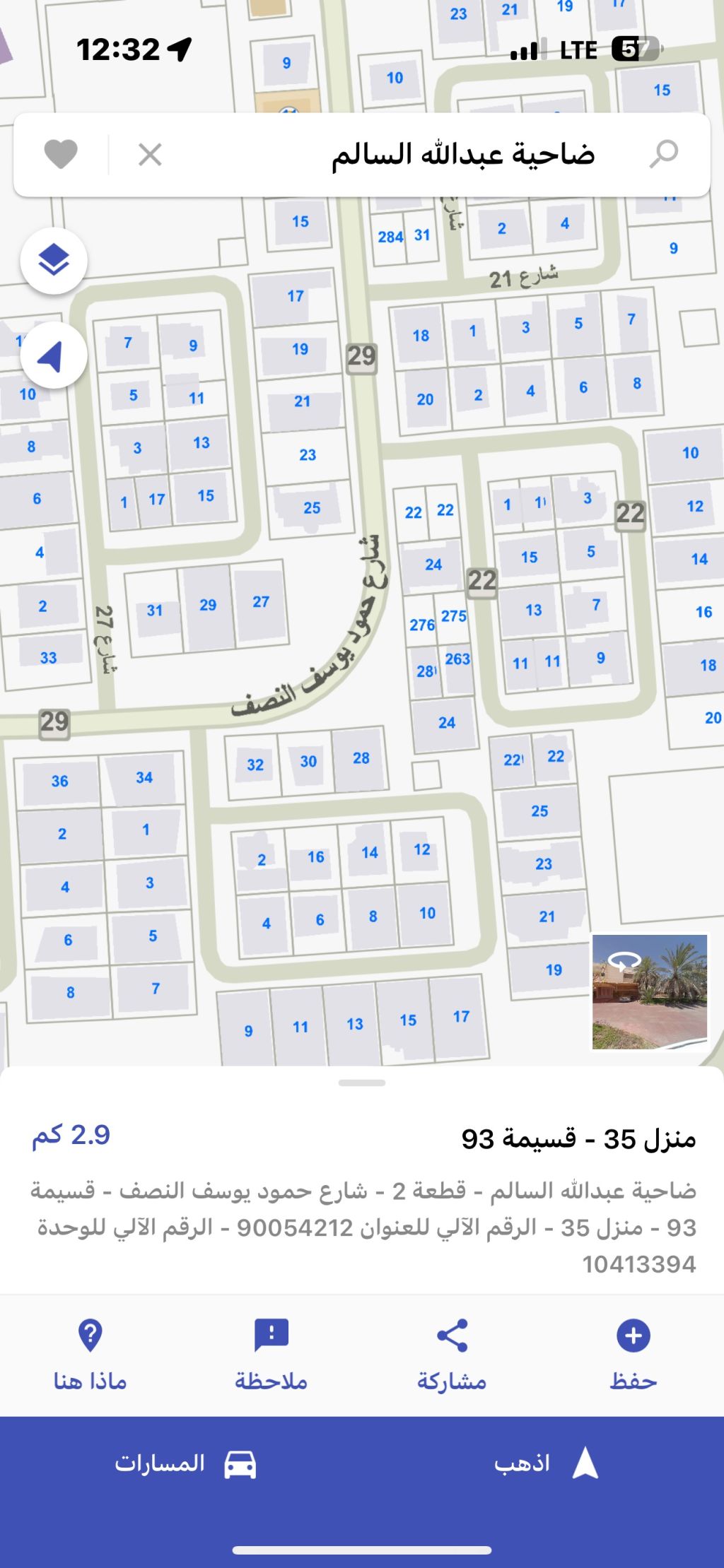
Task: Tap the magnifier search icon
Action: click(663, 154)
